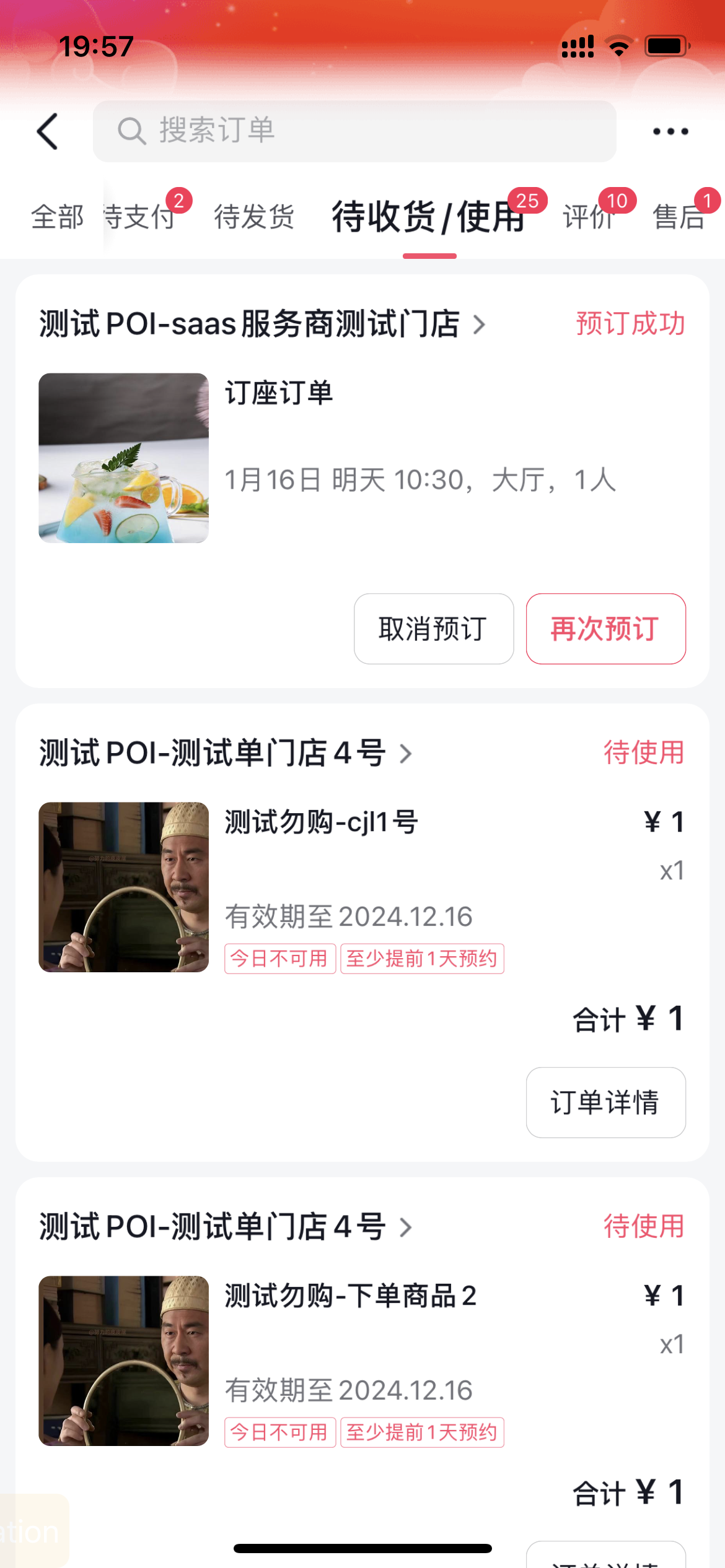Screen dimensions: 725x1568
Task: Go back using the top-left arrow
Action: click(48, 131)
